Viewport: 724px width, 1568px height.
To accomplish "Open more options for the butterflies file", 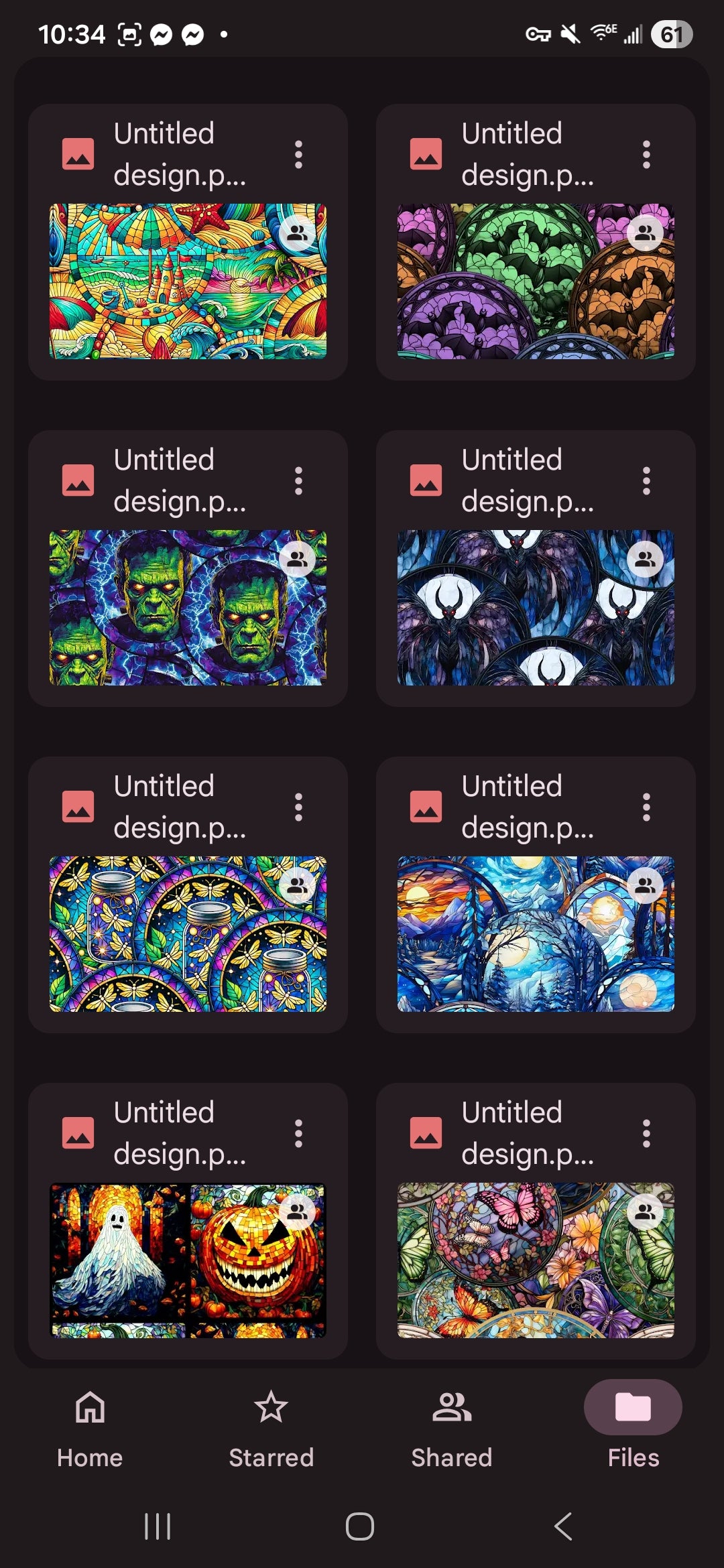I will pos(646,1134).
